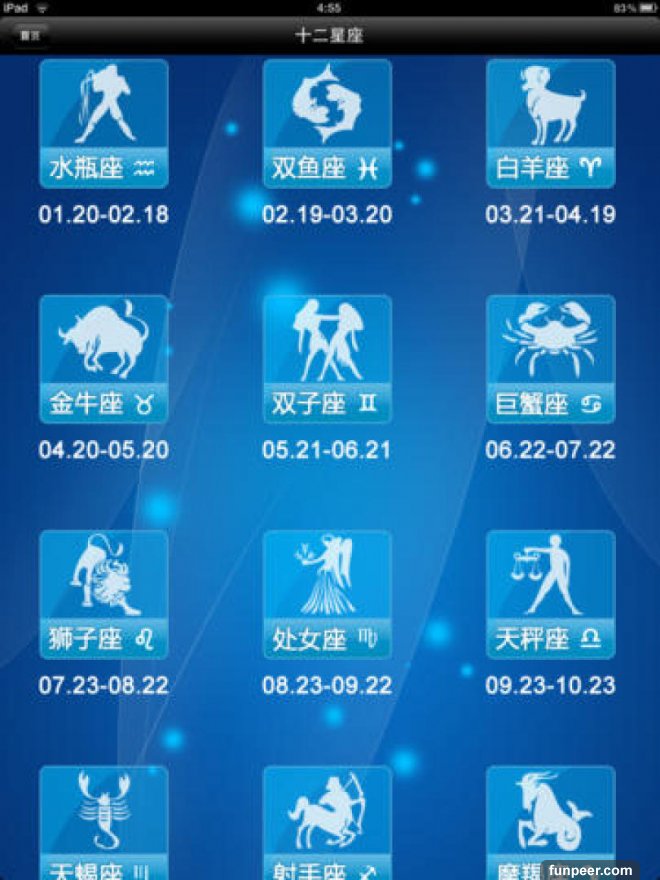Open the 双子座 Gemini tile

point(327,360)
